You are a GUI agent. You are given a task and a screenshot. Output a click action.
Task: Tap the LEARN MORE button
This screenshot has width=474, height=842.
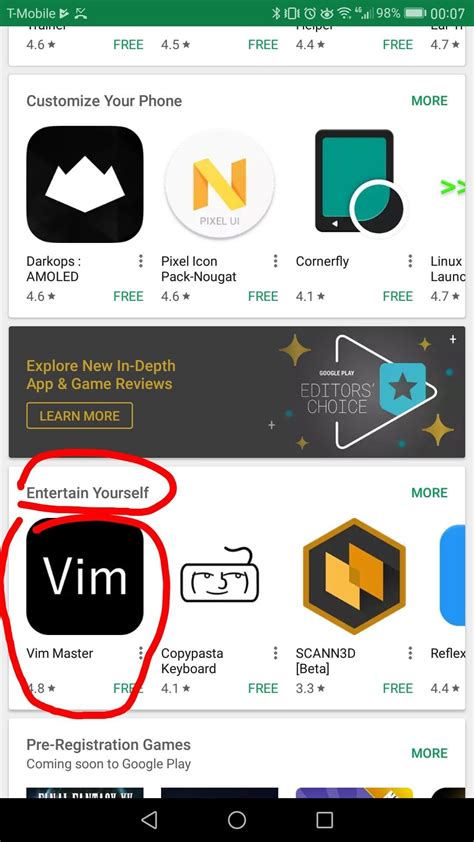pos(79,416)
